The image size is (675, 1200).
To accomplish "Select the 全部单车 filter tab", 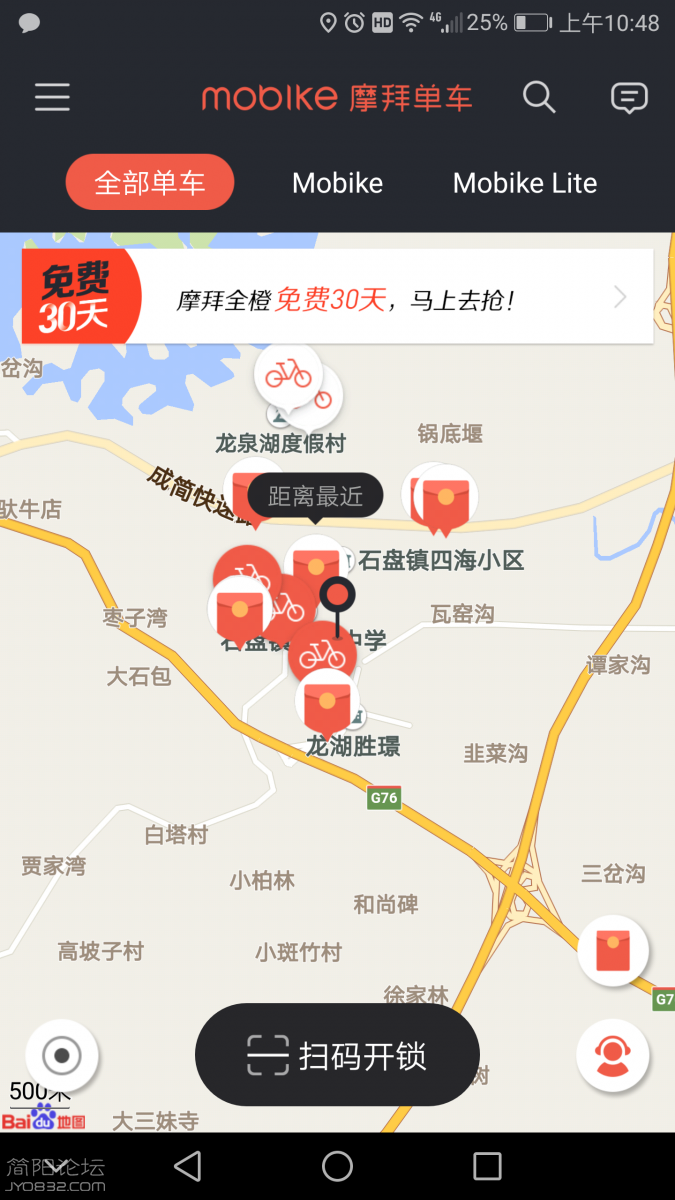I will click(150, 183).
